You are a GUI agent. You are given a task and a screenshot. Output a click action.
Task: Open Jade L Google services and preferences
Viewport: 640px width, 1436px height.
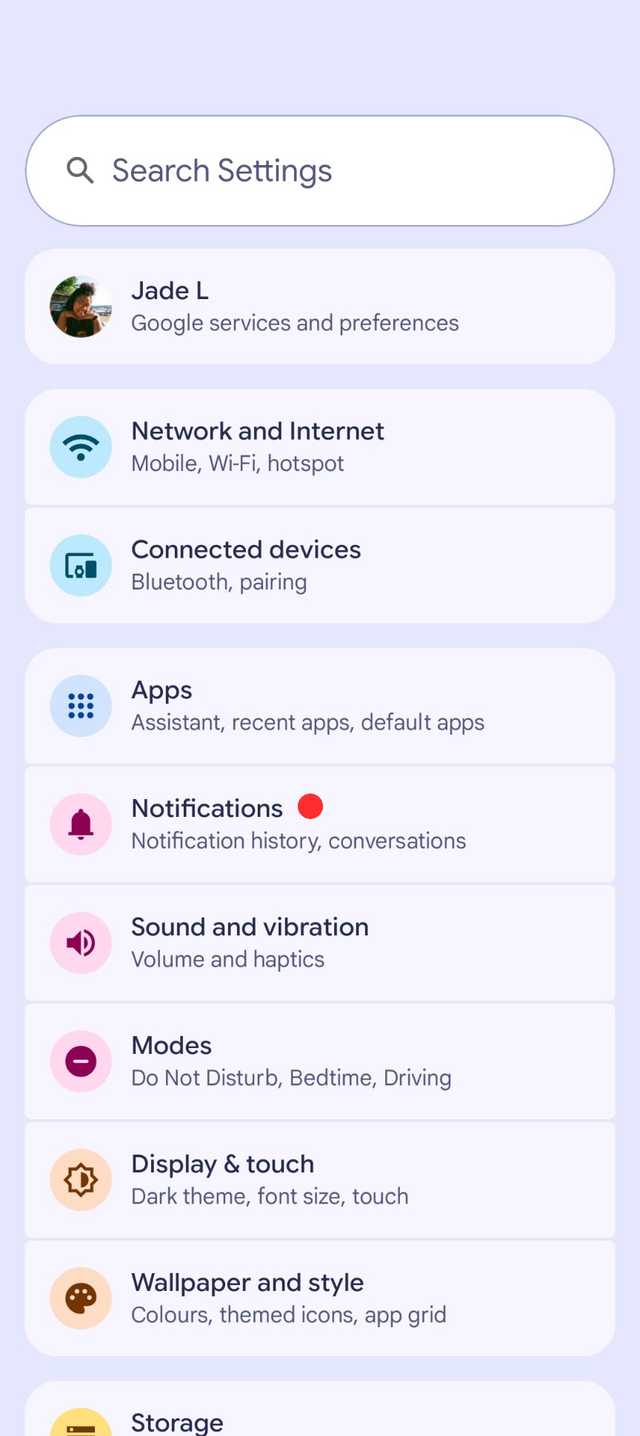[x=320, y=306]
